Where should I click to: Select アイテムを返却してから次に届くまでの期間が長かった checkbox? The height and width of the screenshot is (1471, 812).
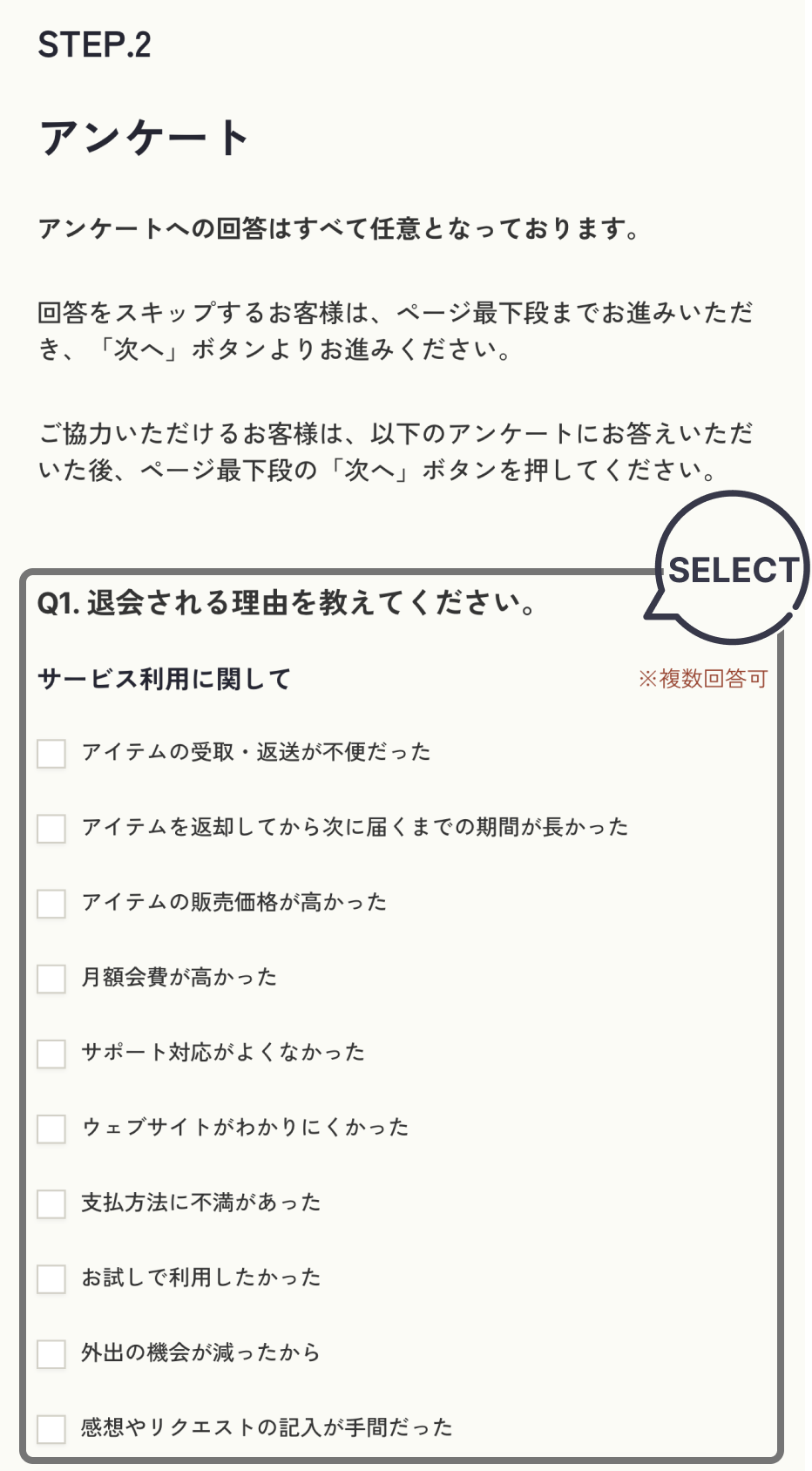coord(51,829)
